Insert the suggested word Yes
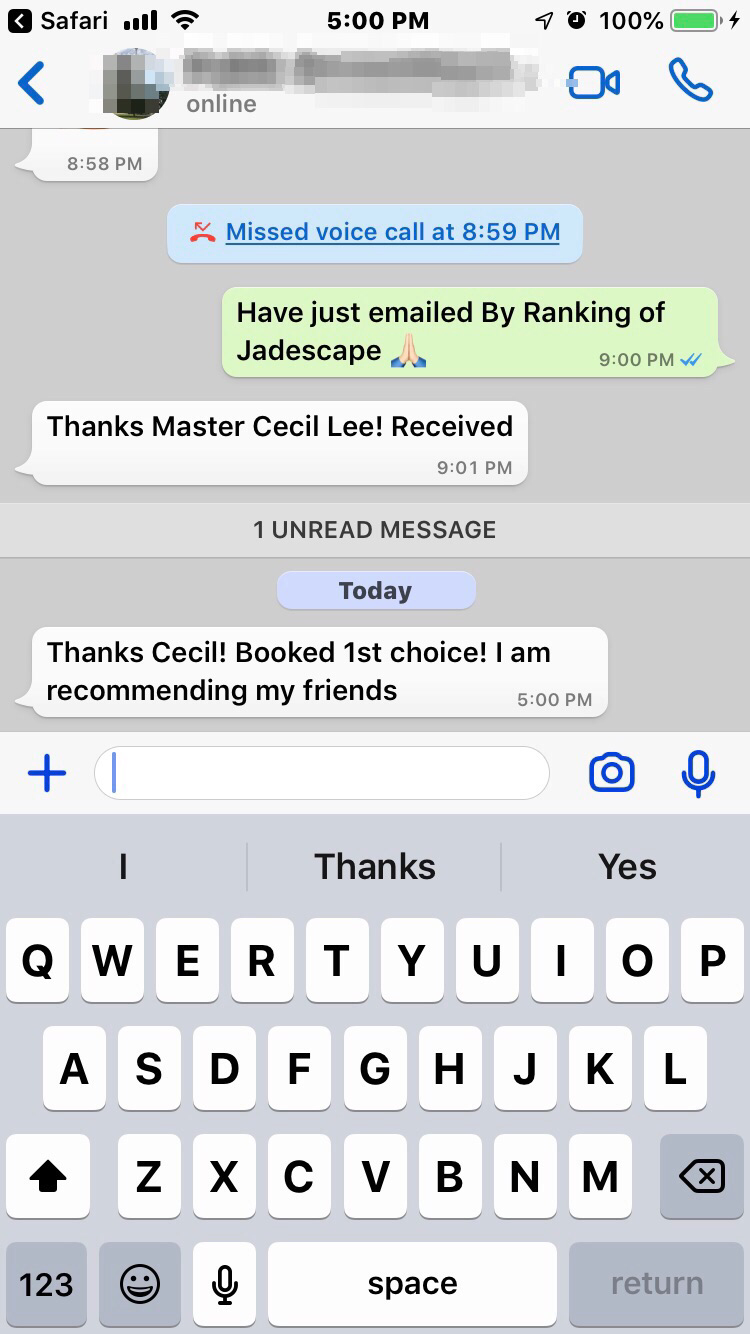Viewport: 750px width, 1334px height. point(627,866)
